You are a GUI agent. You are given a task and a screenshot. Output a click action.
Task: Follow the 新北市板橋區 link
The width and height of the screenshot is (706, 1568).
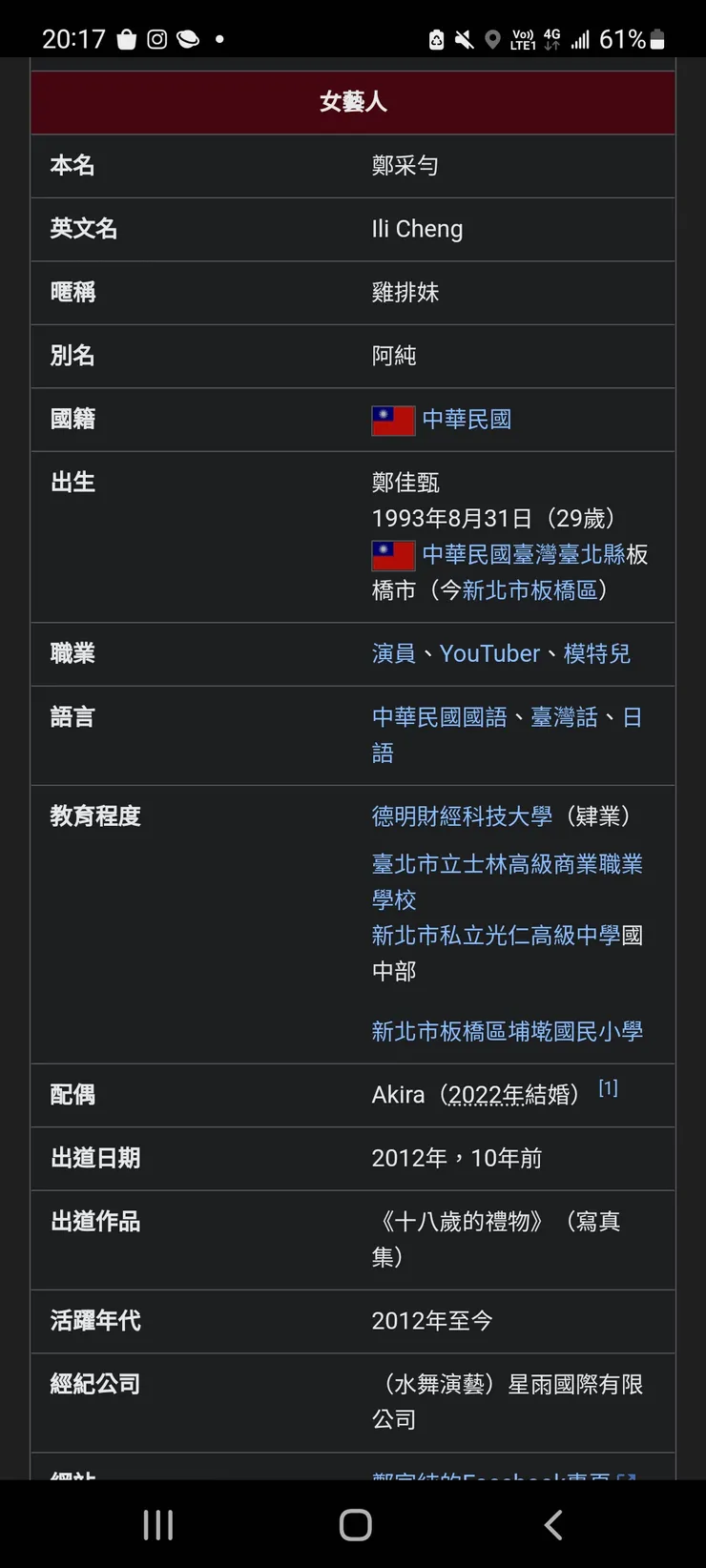529,590
